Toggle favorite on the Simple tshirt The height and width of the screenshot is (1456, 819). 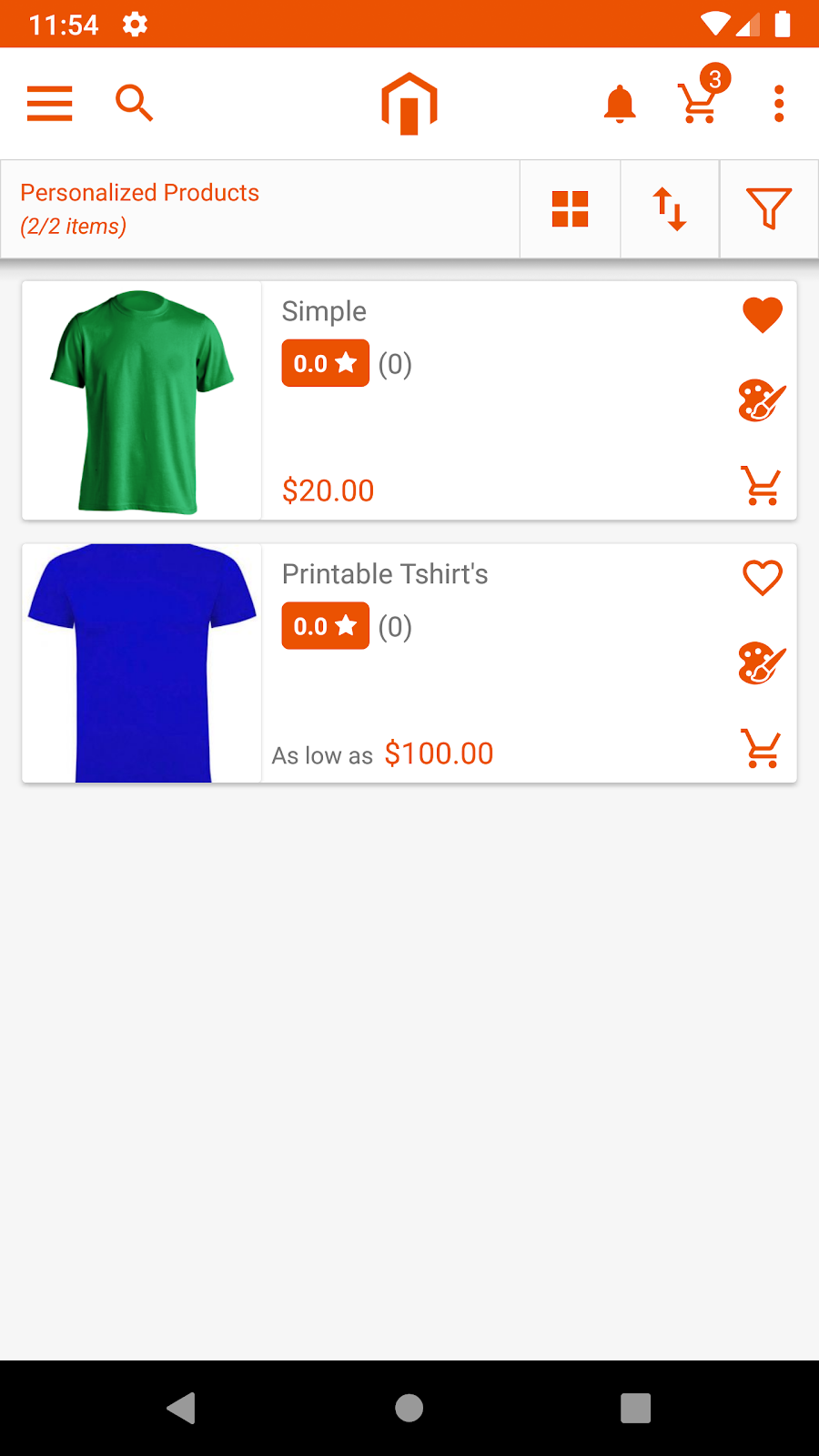pyautogui.click(x=761, y=313)
